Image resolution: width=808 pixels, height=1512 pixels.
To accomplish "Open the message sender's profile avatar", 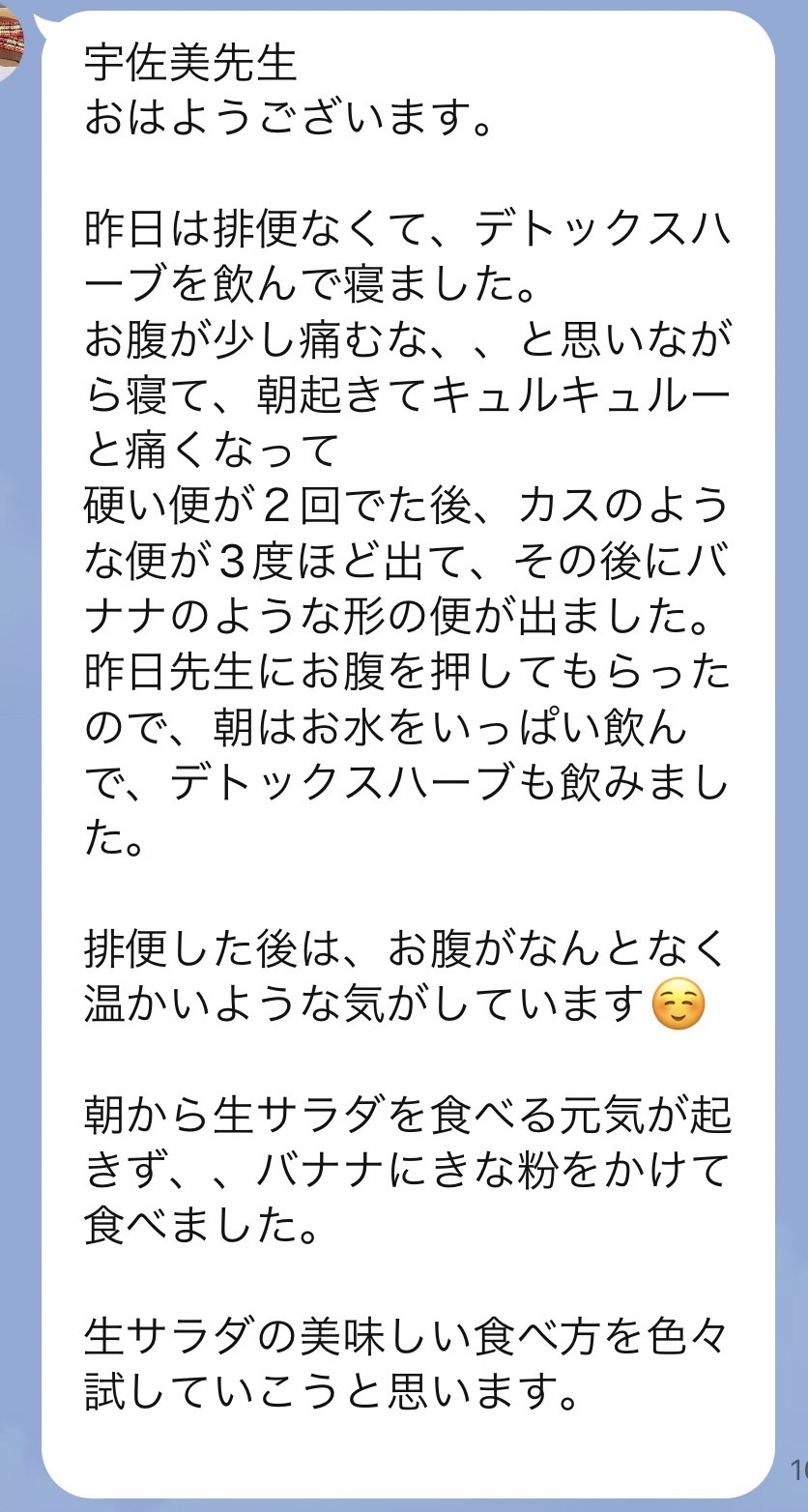I will coord(10,44).
